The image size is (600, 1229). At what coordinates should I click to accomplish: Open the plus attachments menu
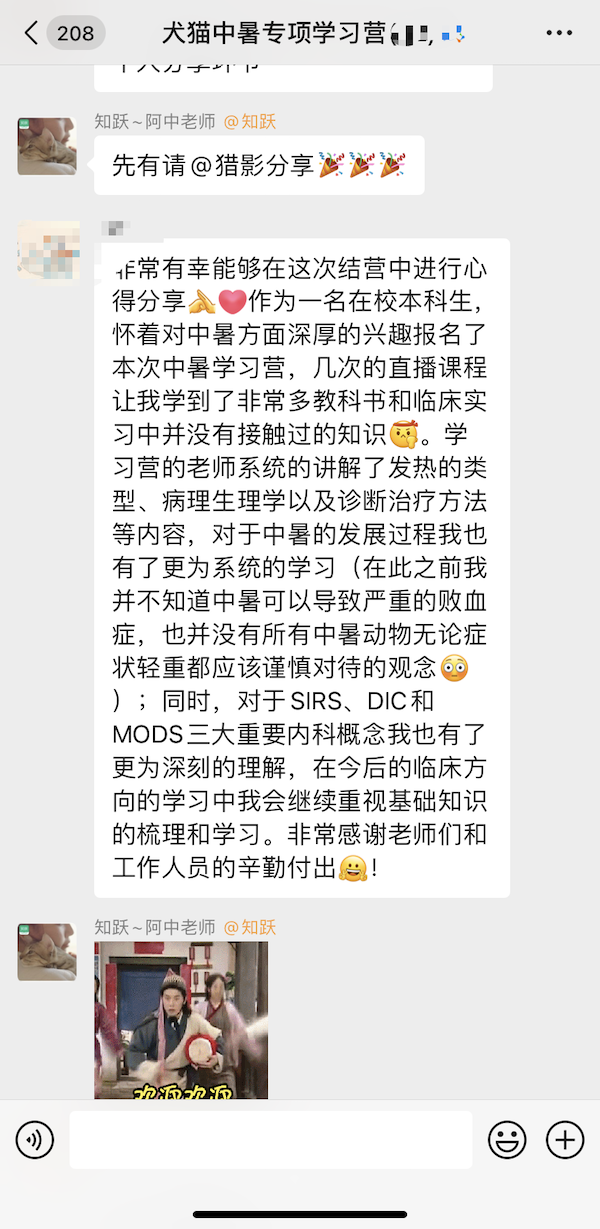(x=565, y=1140)
